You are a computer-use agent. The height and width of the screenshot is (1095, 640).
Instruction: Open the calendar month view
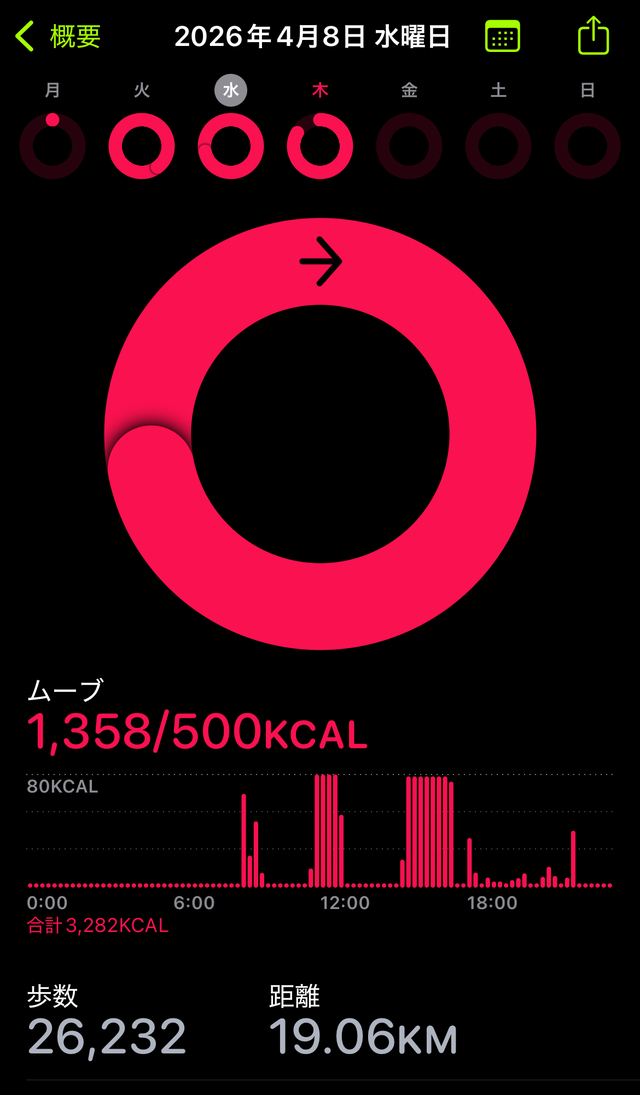point(502,37)
